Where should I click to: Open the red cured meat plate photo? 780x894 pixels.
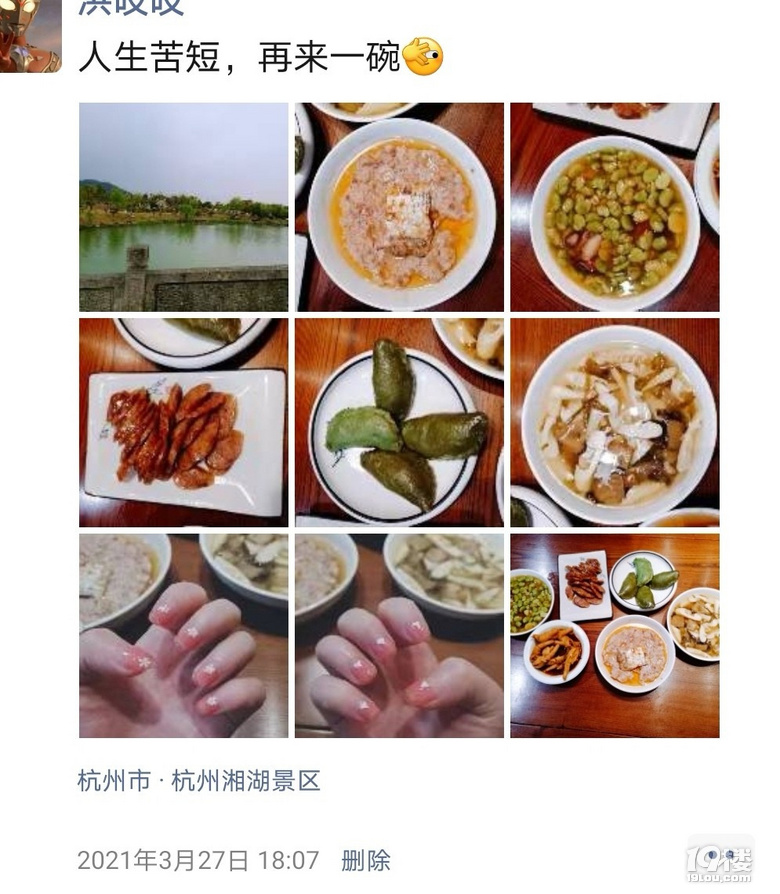183,422
